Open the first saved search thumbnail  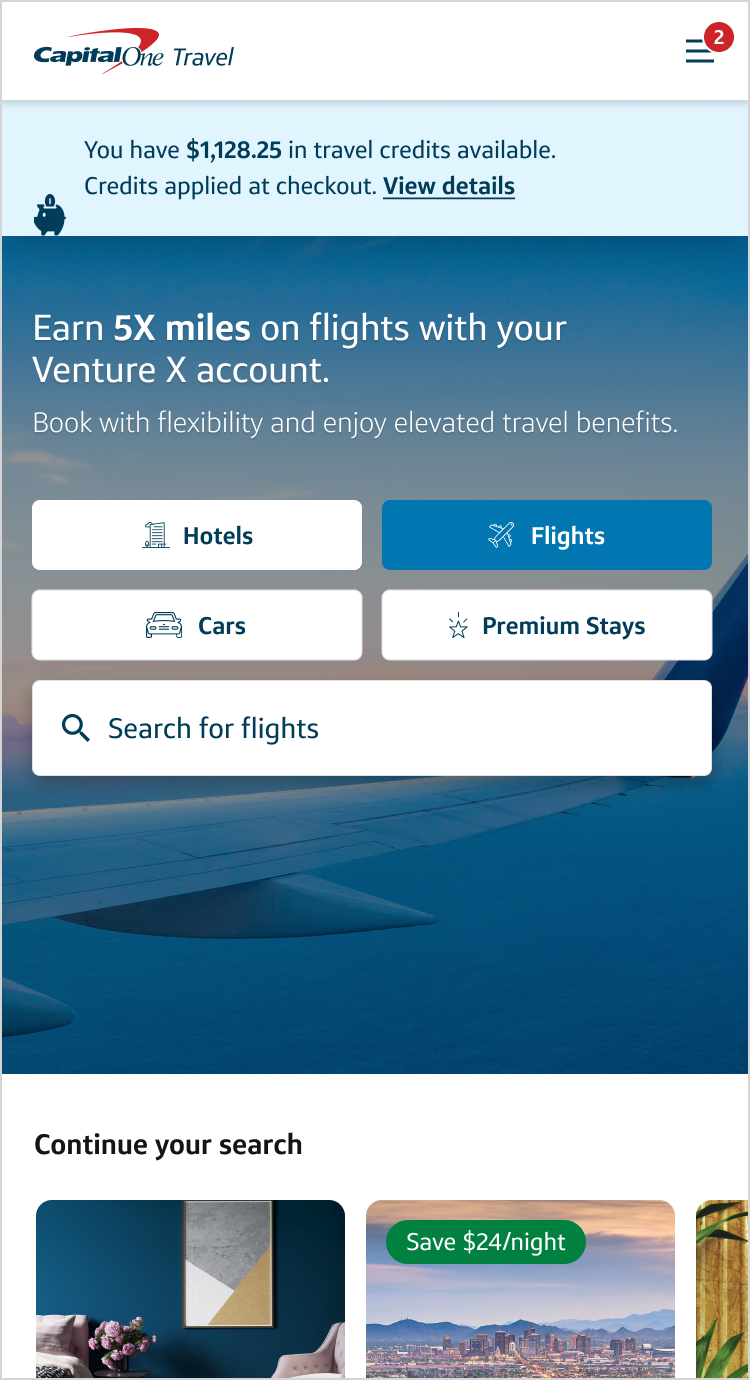pos(190,1288)
